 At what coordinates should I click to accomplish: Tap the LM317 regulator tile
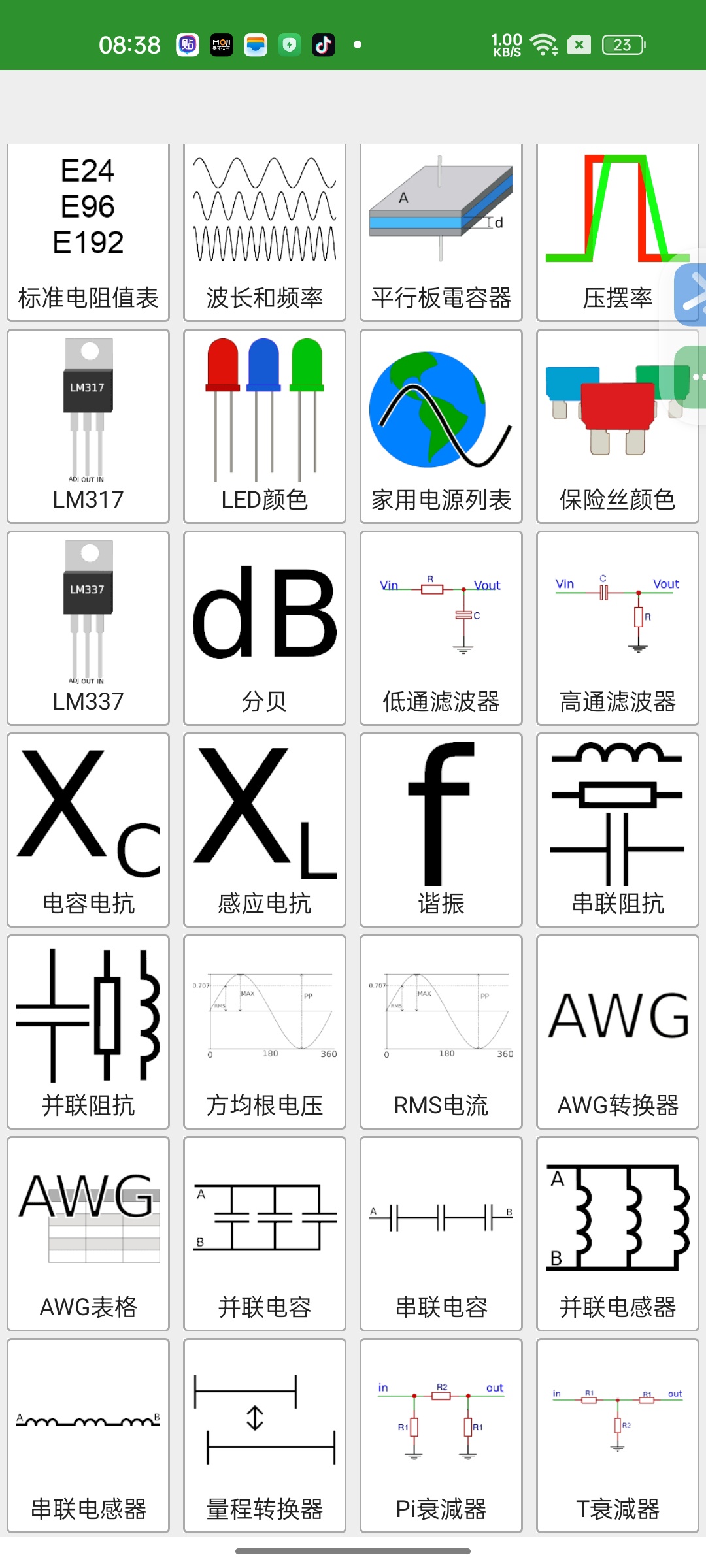88,426
